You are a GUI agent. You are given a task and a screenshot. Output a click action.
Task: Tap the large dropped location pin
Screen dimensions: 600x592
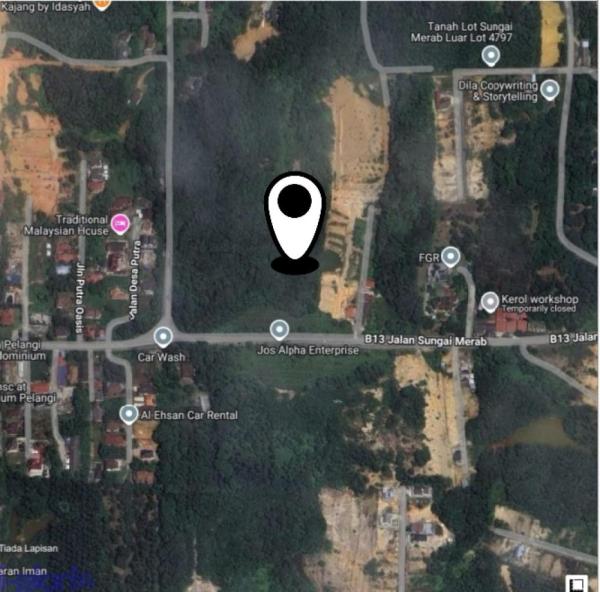[x=294, y=222]
